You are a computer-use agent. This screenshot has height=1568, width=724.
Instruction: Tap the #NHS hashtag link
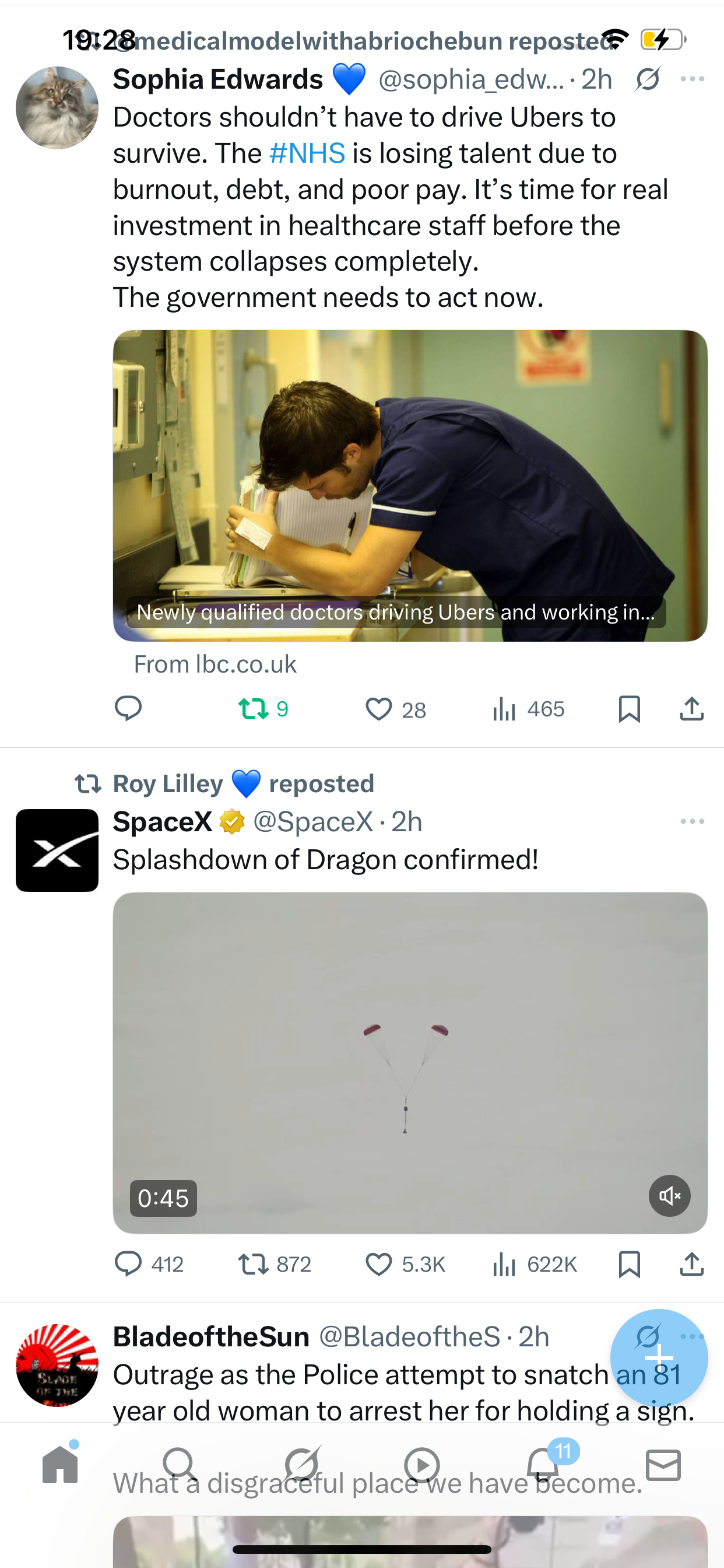[x=307, y=153]
